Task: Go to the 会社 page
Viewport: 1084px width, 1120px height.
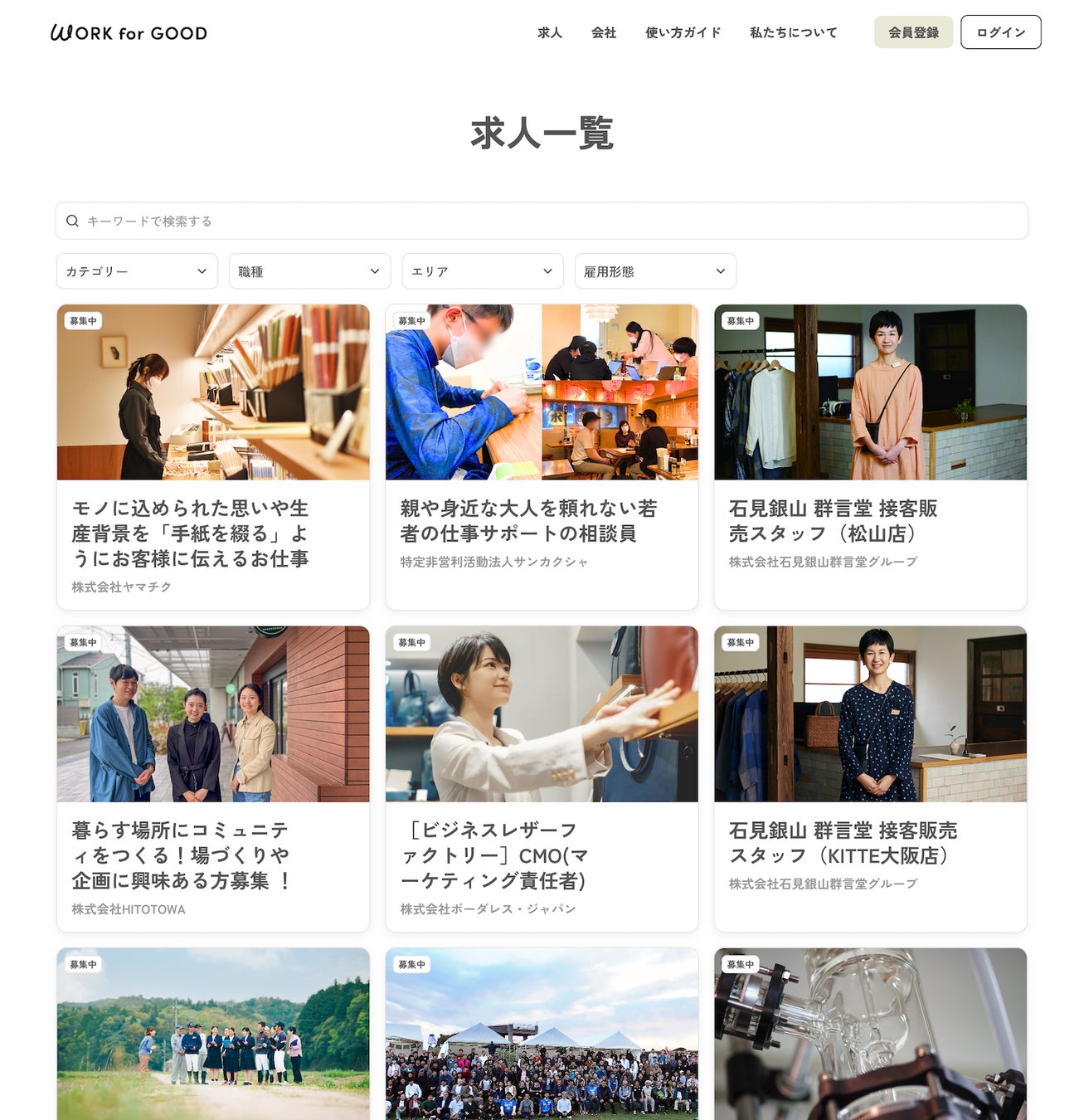Action: tap(603, 32)
